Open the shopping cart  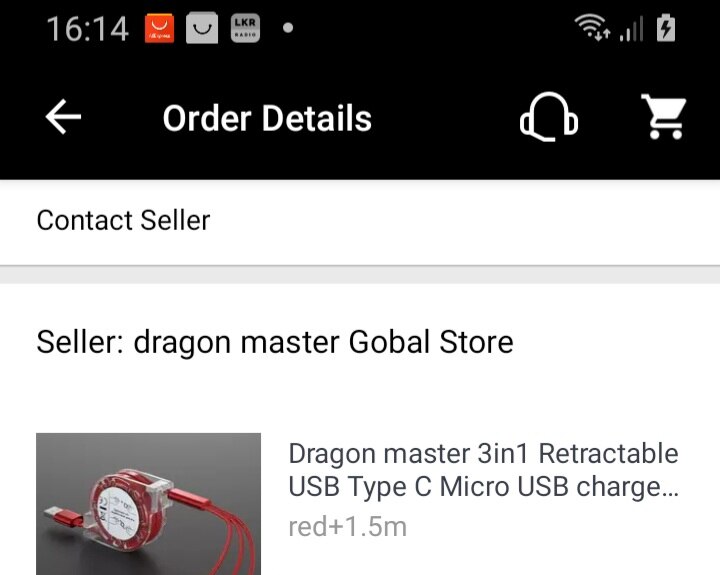[662, 118]
